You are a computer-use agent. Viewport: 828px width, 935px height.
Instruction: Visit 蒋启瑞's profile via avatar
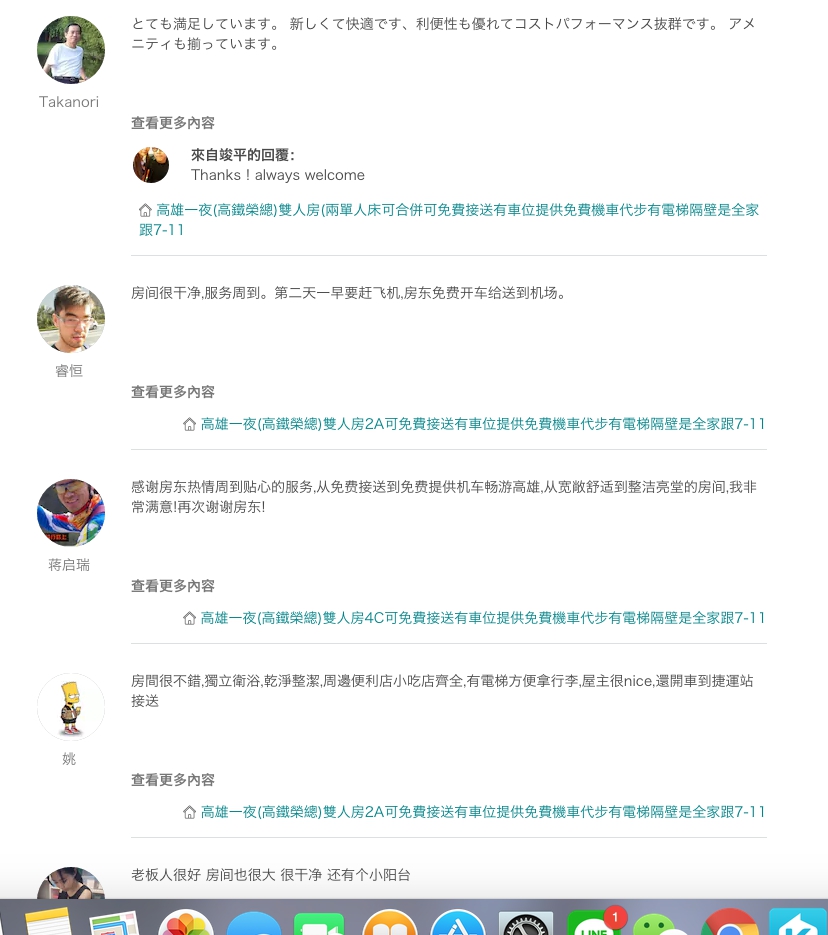click(x=71, y=513)
